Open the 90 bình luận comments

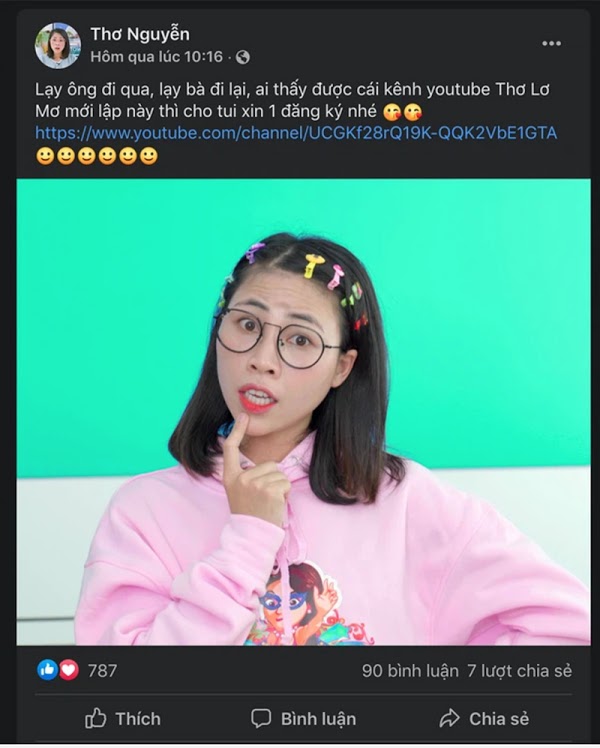pyautogui.click(x=410, y=670)
